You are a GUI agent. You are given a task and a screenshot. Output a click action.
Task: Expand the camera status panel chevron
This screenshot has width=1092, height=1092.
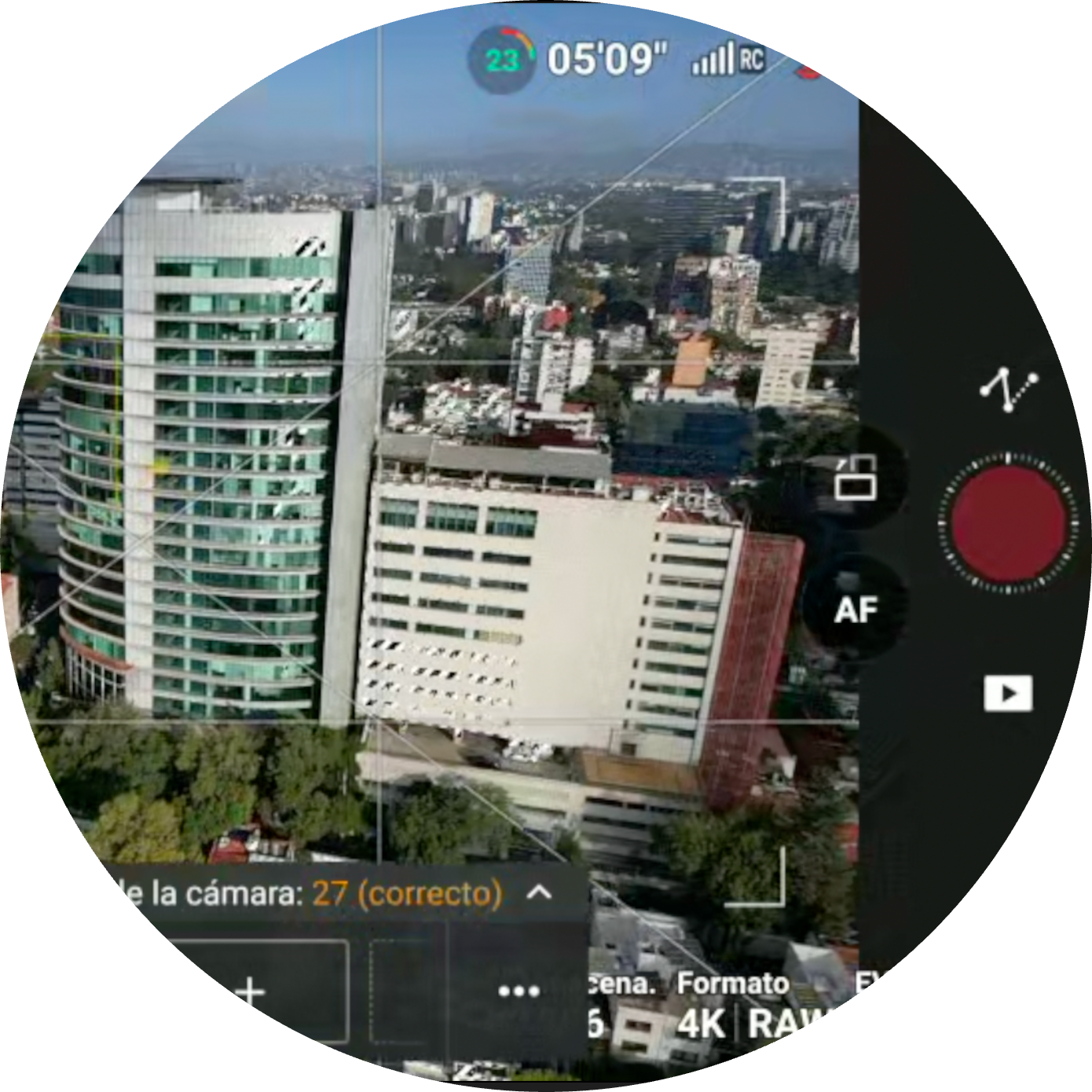pyautogui.click(x=539, y=892)
